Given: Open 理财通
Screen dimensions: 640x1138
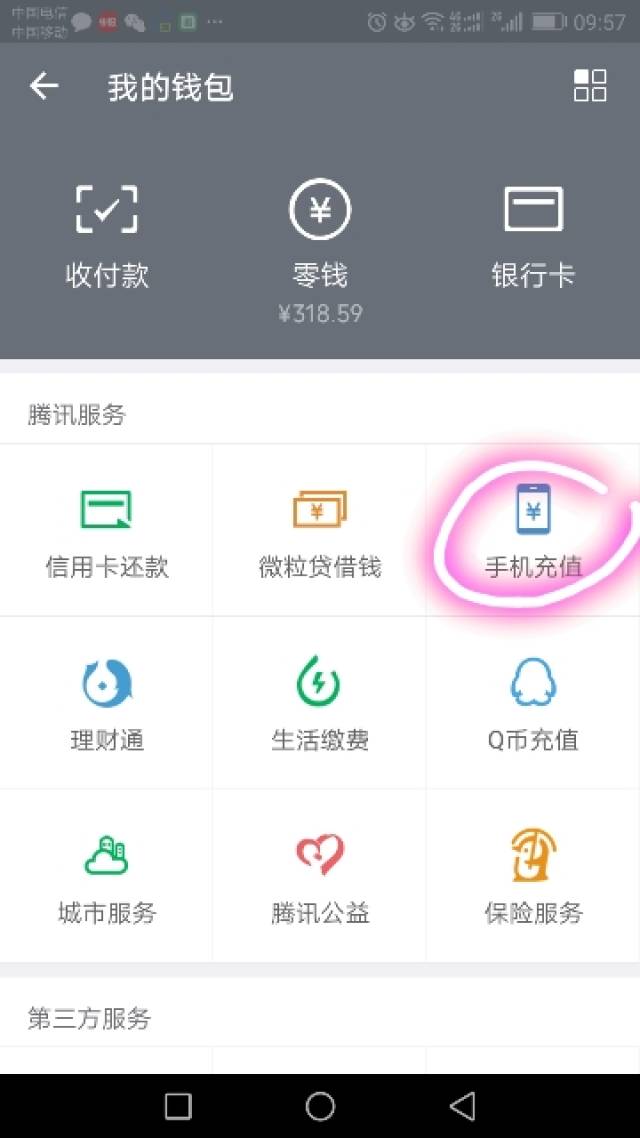Looking at the screenshot, I should coord(107,703).
